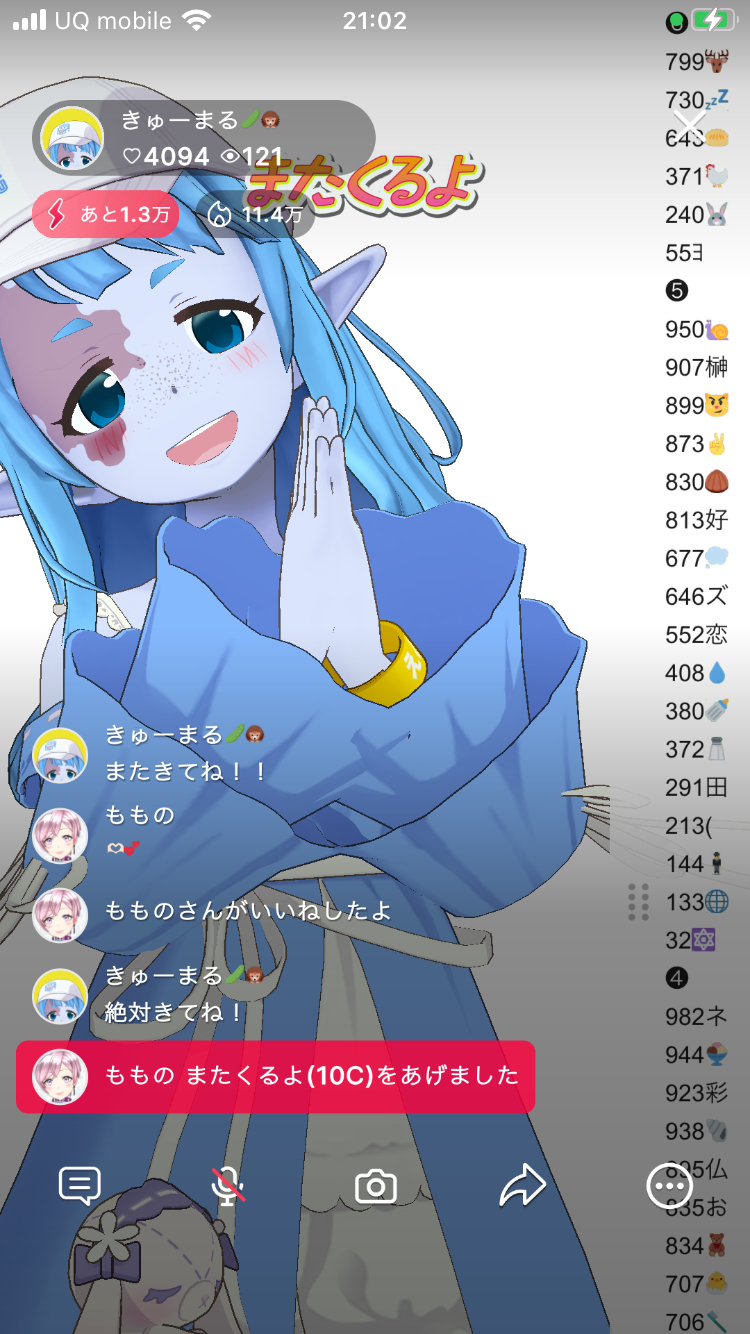Open the あと1.3万 ranking badge
The height and width of the screenshot is (1334, 750).
(105, 214)
